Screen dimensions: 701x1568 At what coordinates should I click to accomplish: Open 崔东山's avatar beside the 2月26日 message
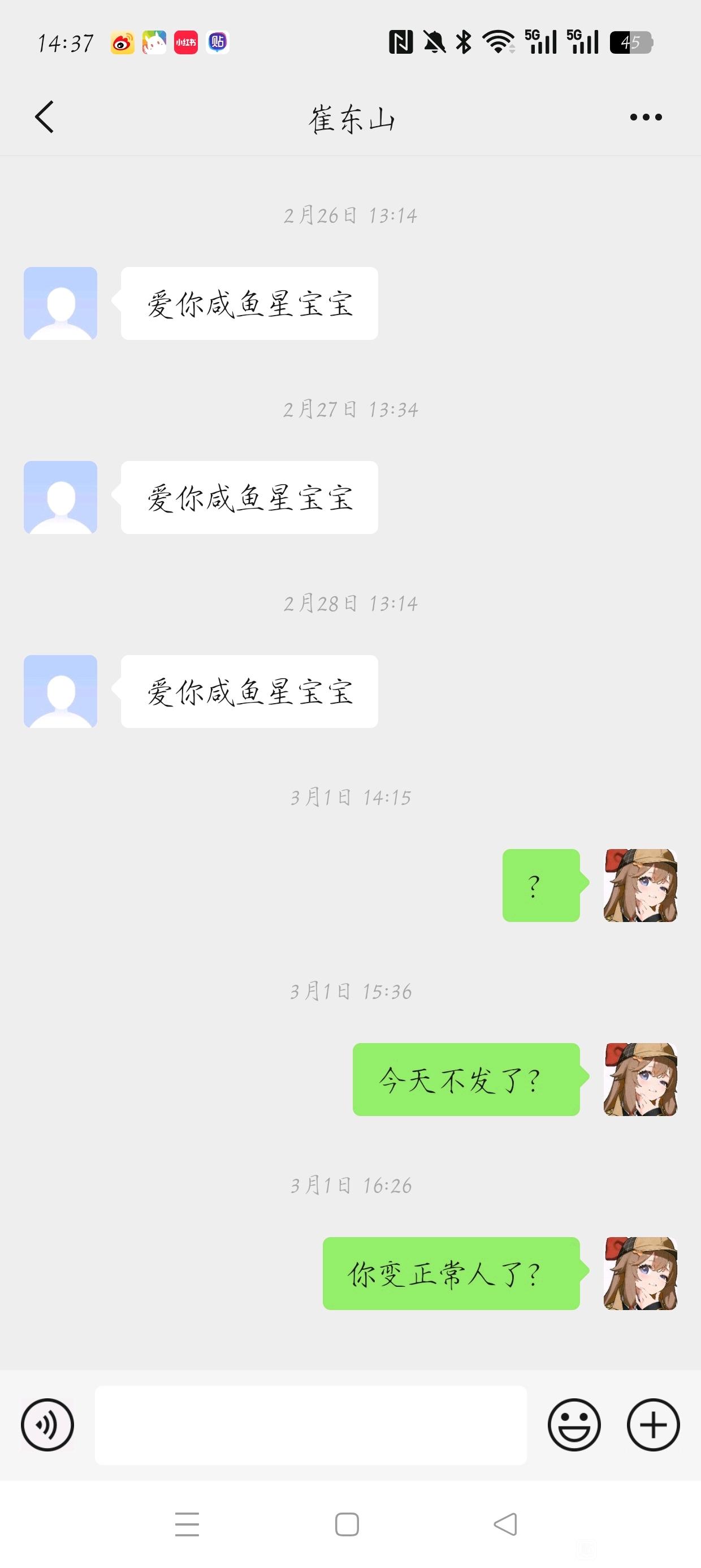pos(60,303)
